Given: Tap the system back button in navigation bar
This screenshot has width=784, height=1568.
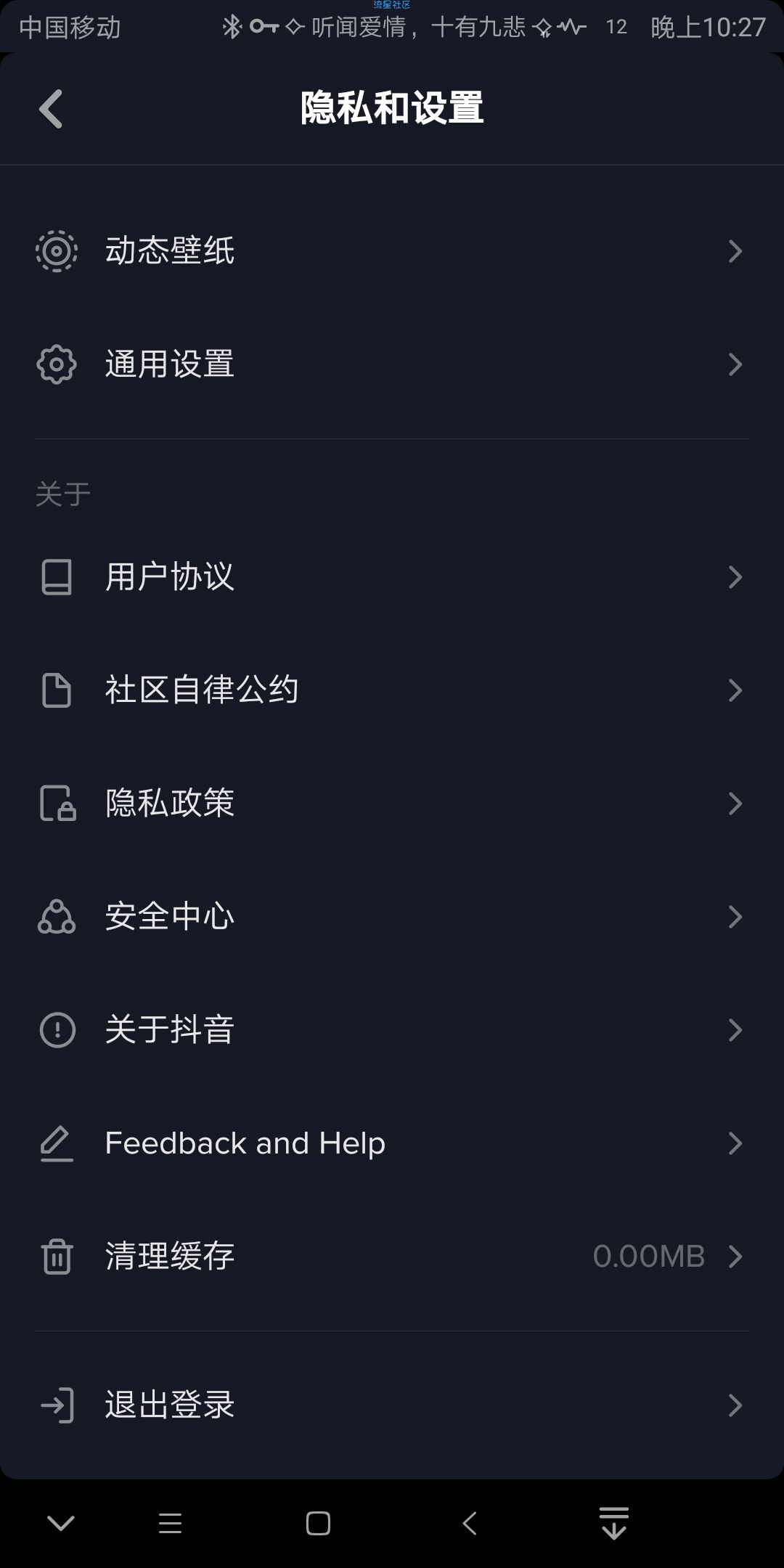Looking at the screenshot, I should tap(470, 1523).
